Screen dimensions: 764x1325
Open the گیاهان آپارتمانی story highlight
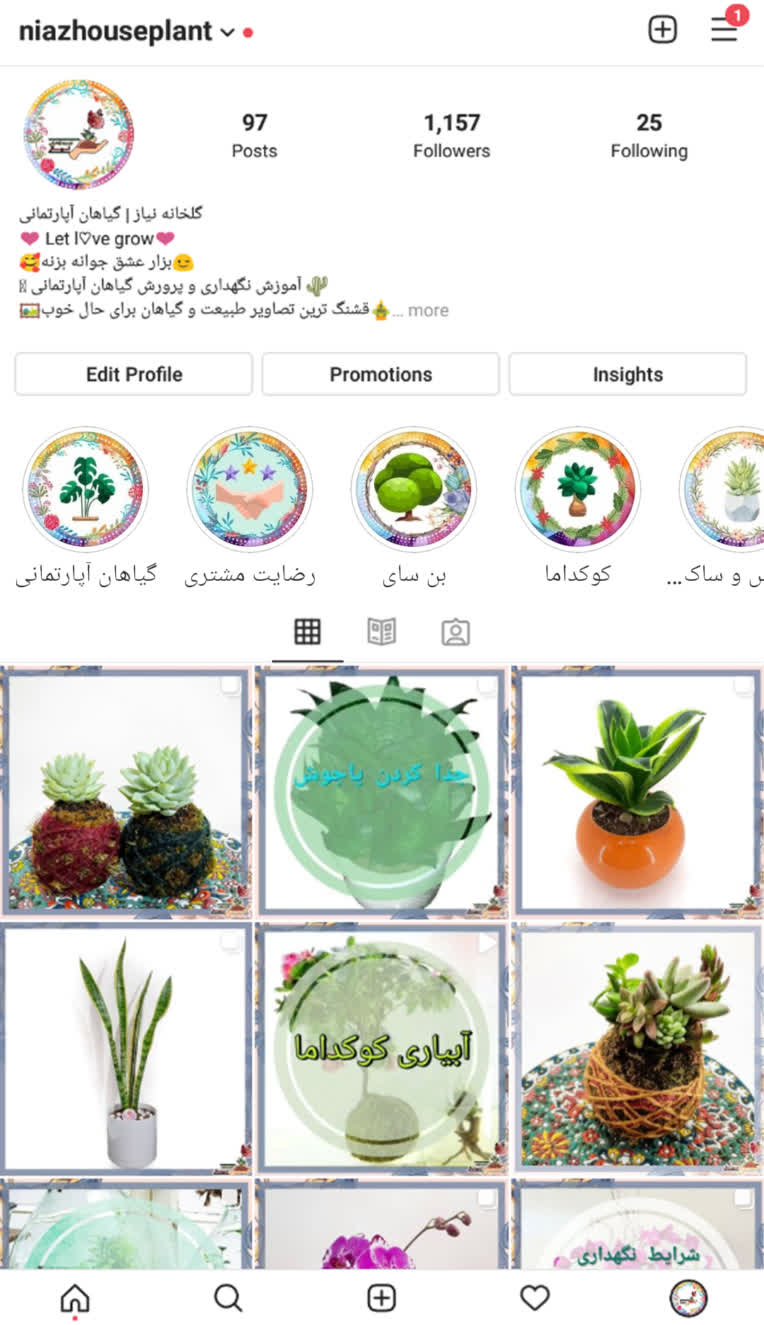[86, 489]
